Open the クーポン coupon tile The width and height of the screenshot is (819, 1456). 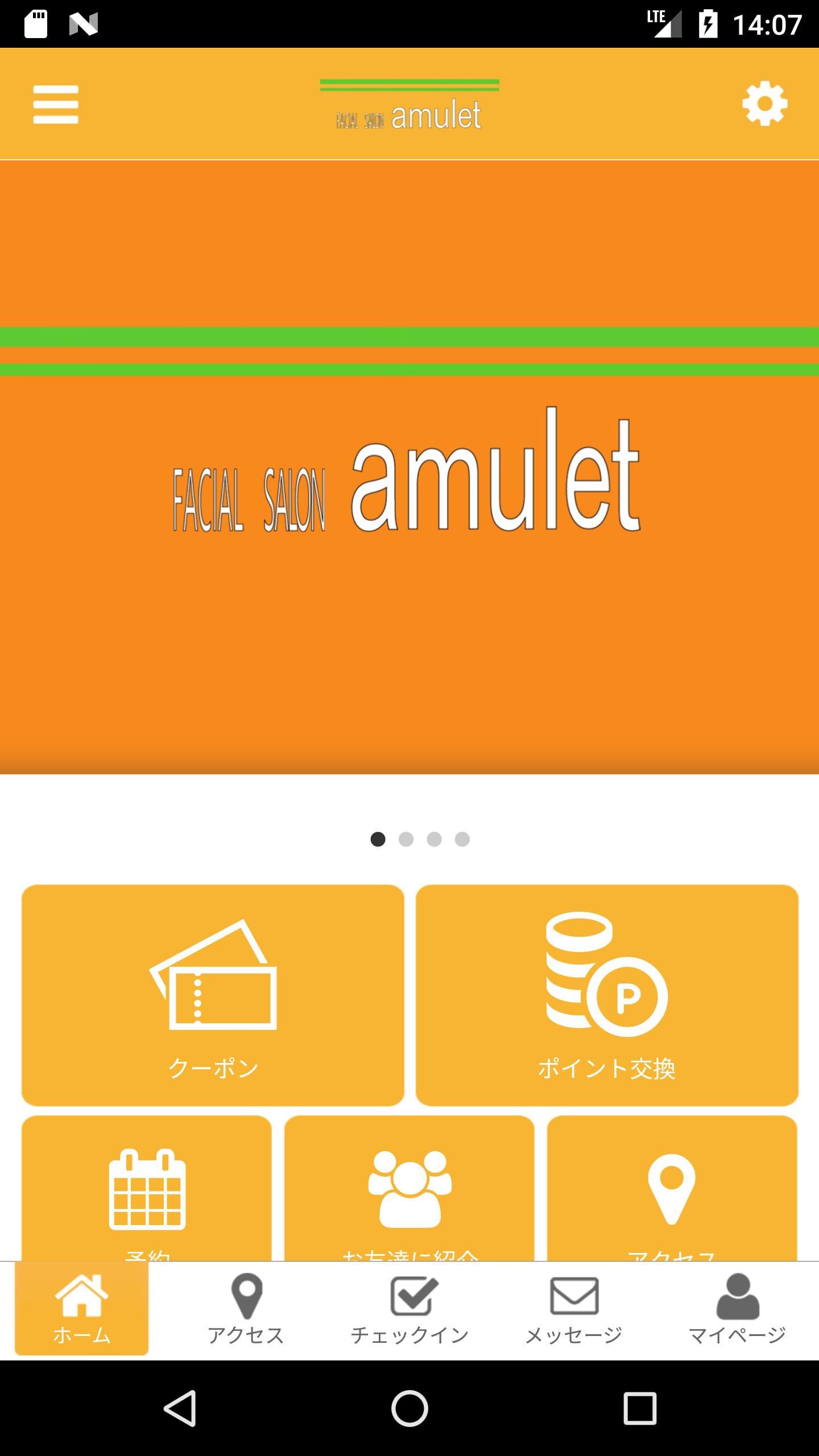(213, 995)
